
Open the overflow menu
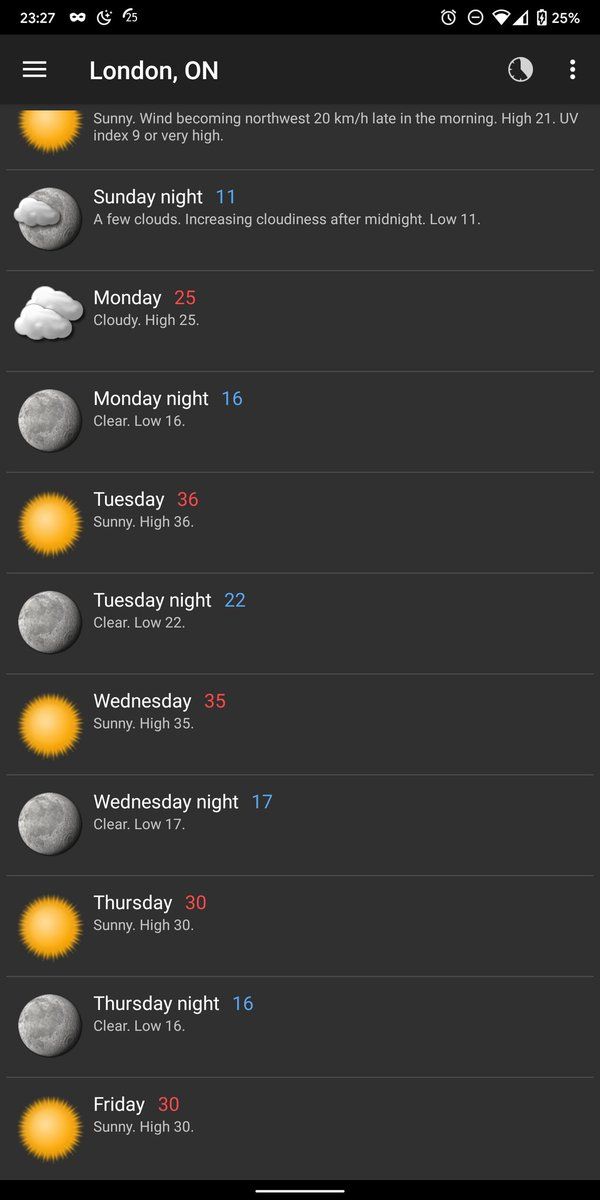pyautogui.click(x=572, y=69)
